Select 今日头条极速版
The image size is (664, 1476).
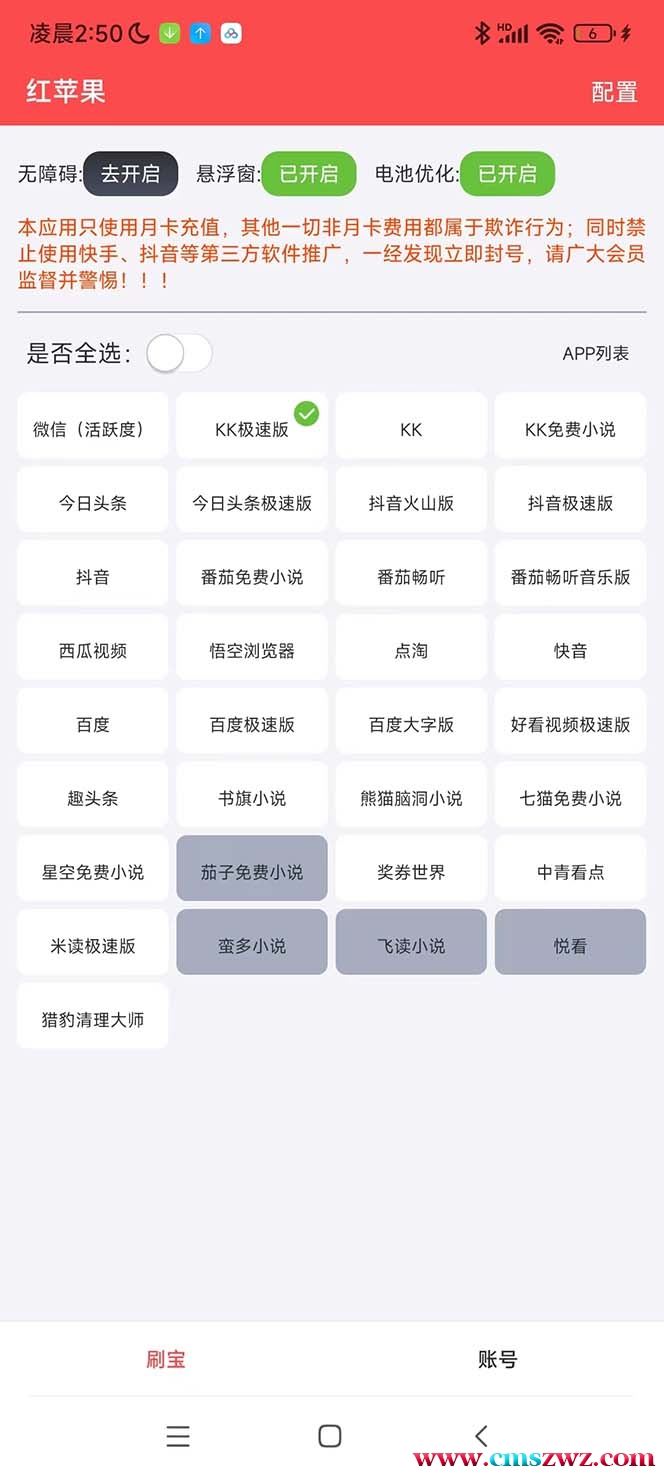(252, 503)
